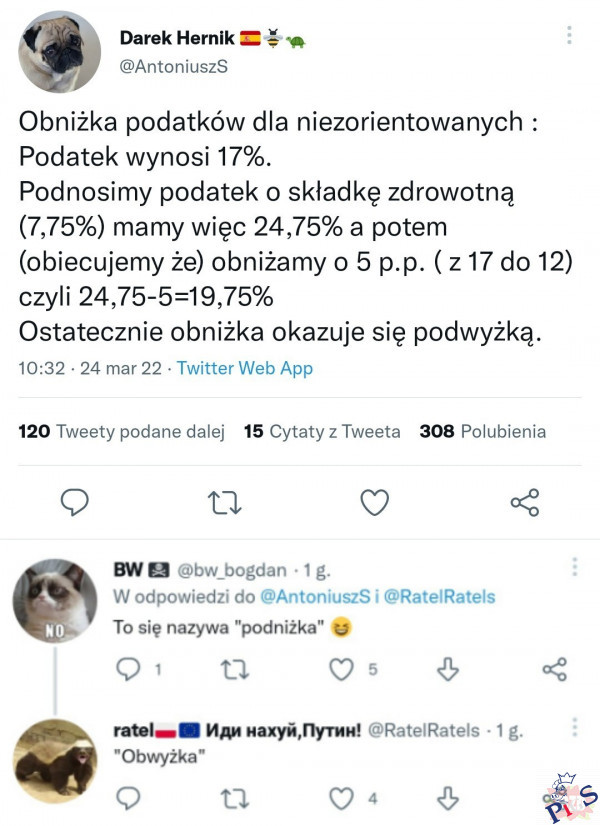Image resolution: width=600 pixels, height=826 pixels.
Task: Open Darek Hernik's profile picture
Action: pos(60,52)
